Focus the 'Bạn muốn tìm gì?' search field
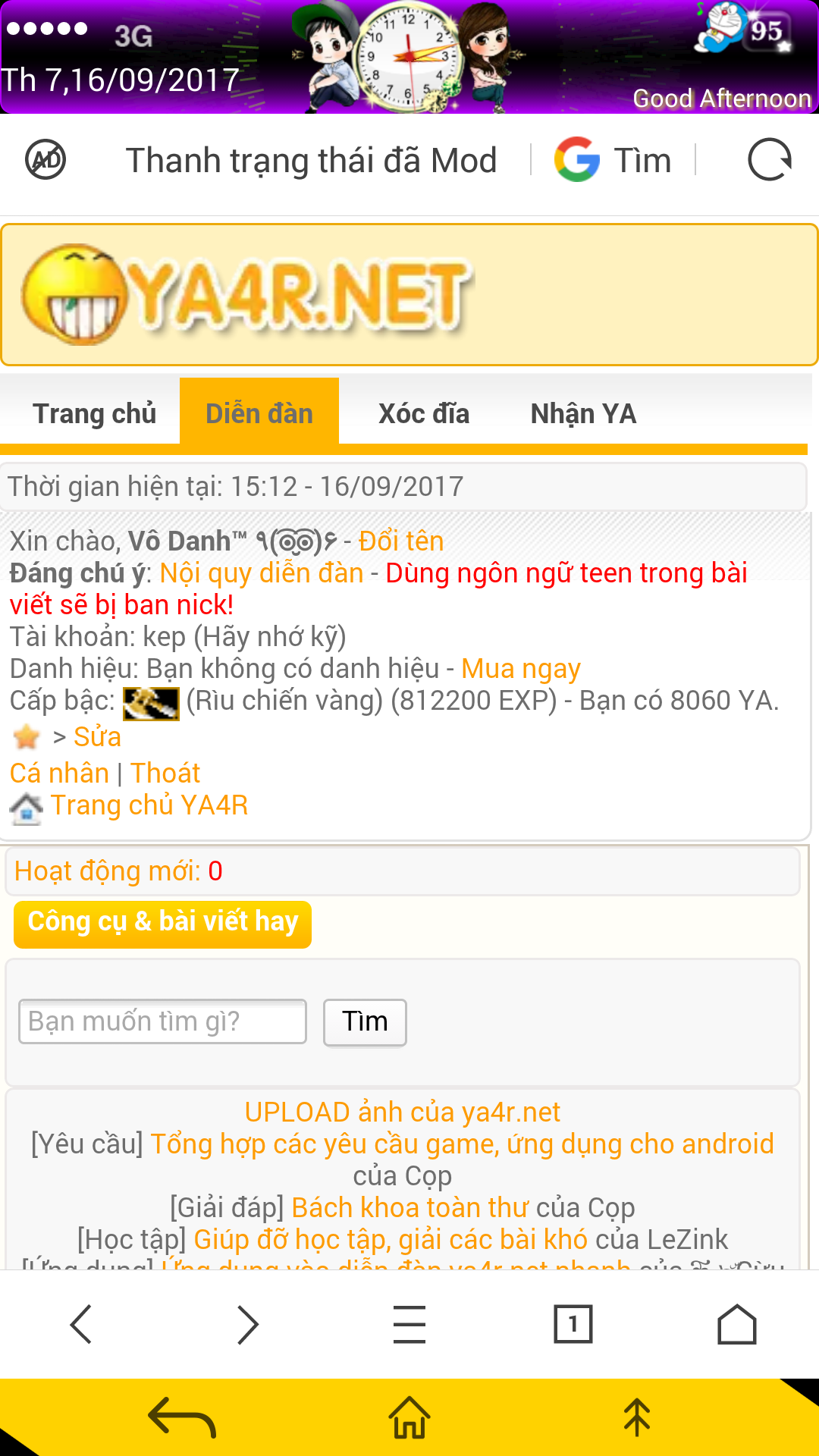 click(x=162, y=1021)
